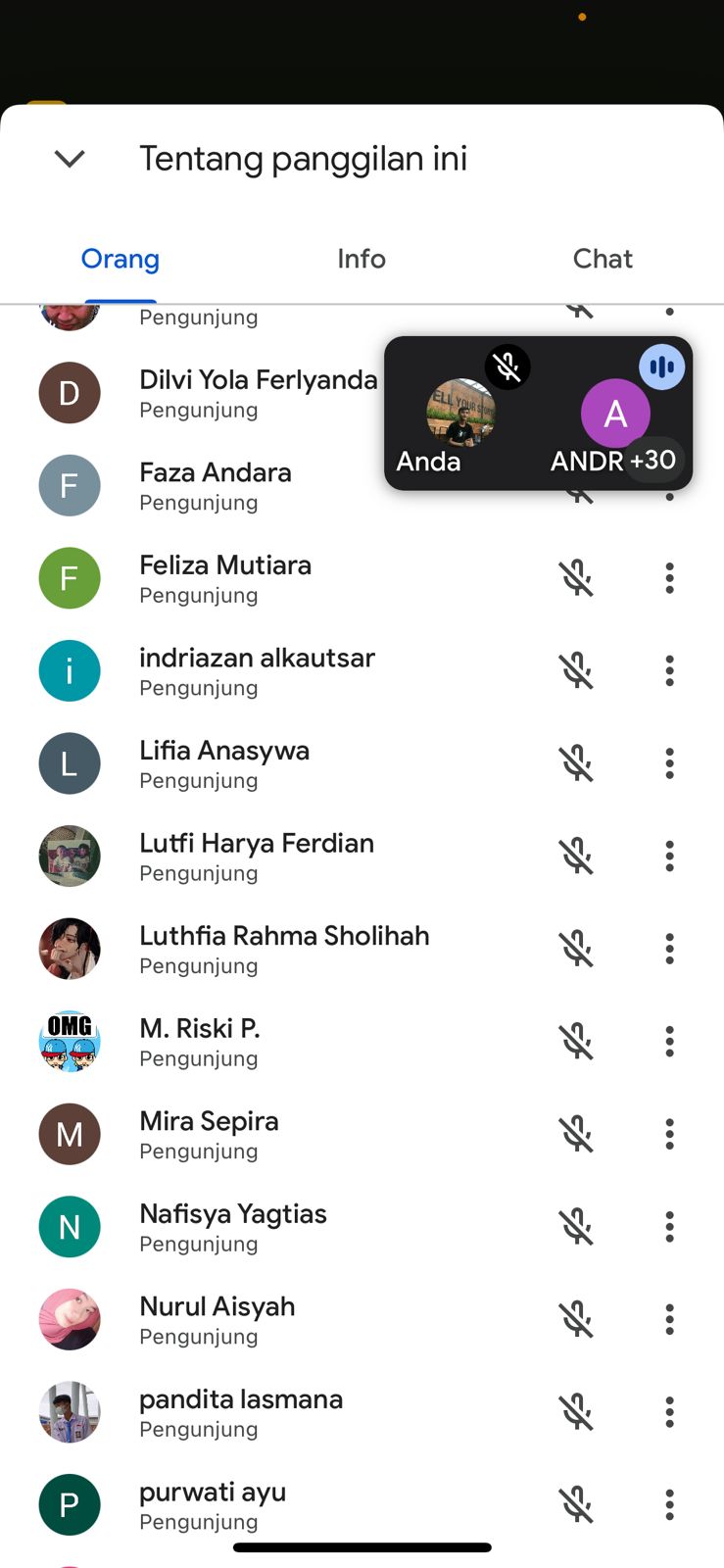Mute pandita lasmana's microphone

point(577,1412)
